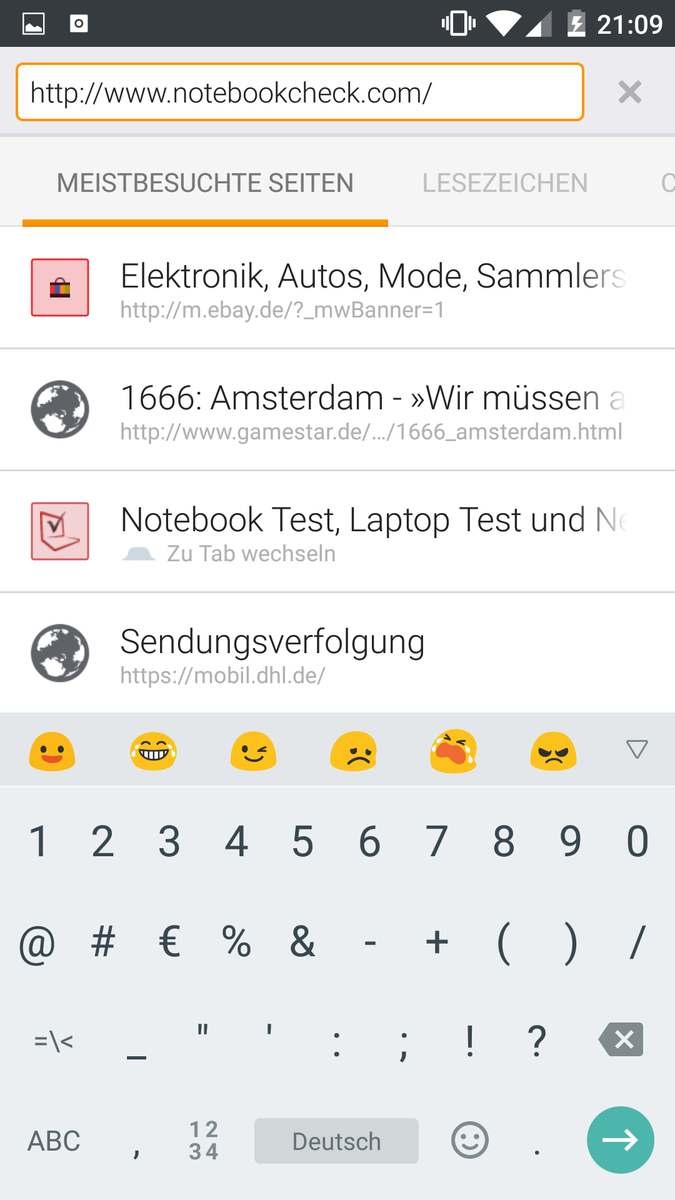Insert the winking emoji suggestion
This screenshot has height=1200, width=675.
pyautogui.click(x=253, y=750)
